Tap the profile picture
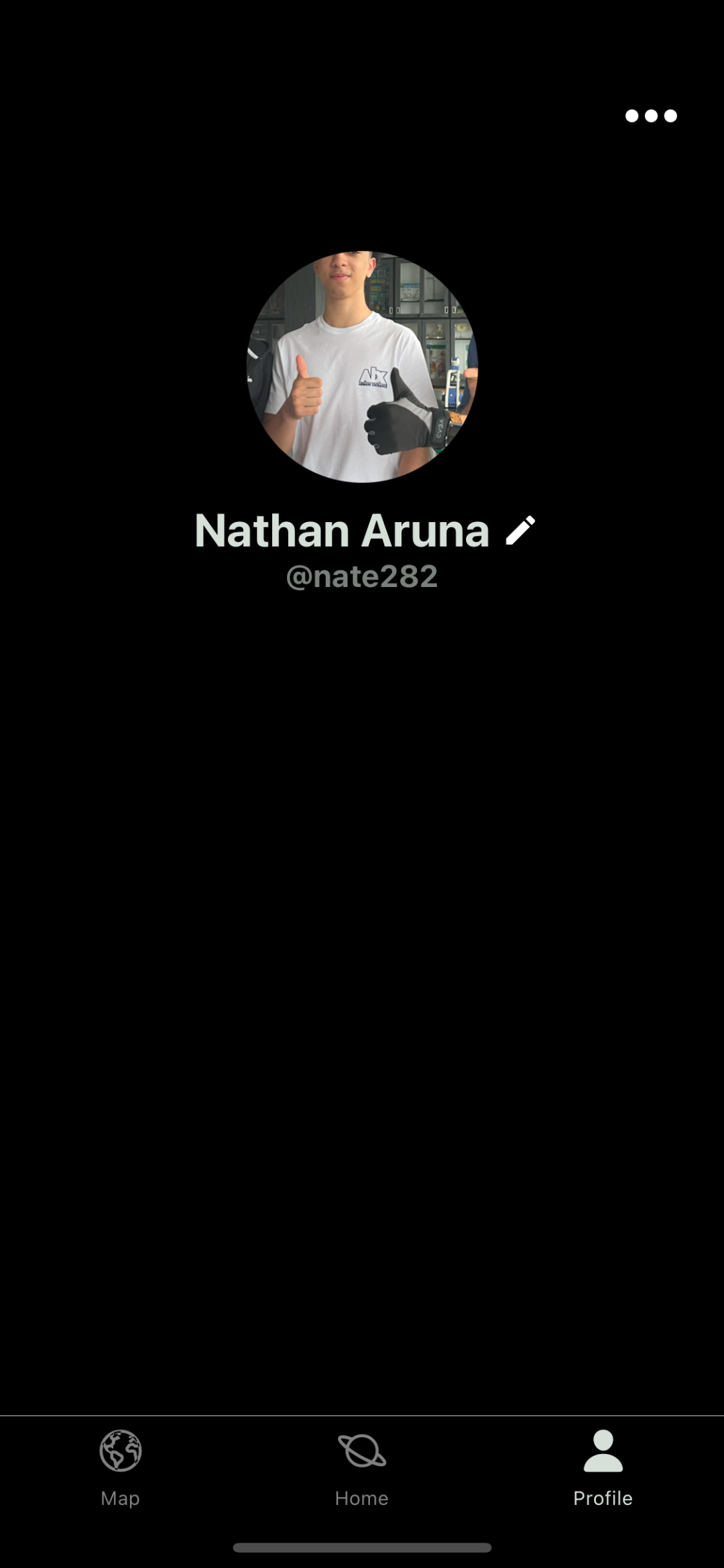Viewport: 724px width, 1568px height. coord(362,367)
